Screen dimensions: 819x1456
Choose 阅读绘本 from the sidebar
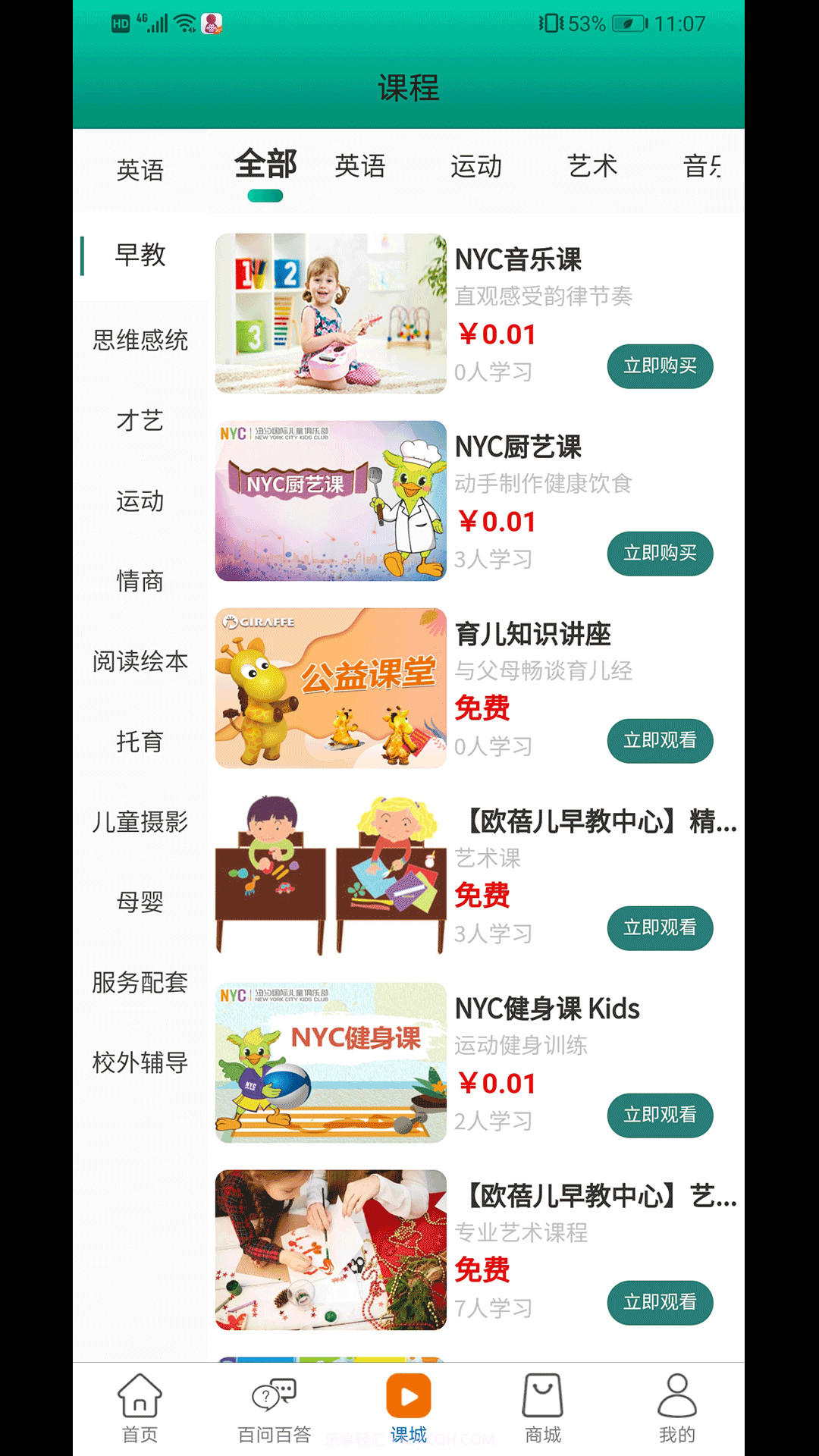click(x=140, y=661)
